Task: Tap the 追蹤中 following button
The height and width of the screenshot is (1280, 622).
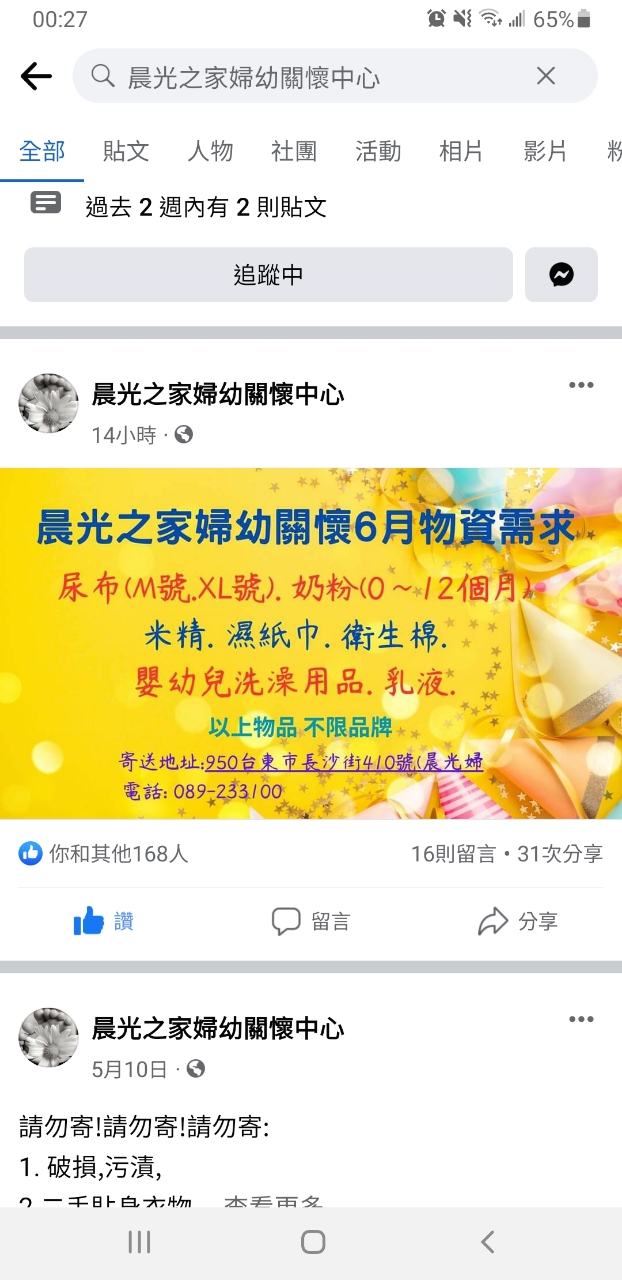Action: coord(268,275)
